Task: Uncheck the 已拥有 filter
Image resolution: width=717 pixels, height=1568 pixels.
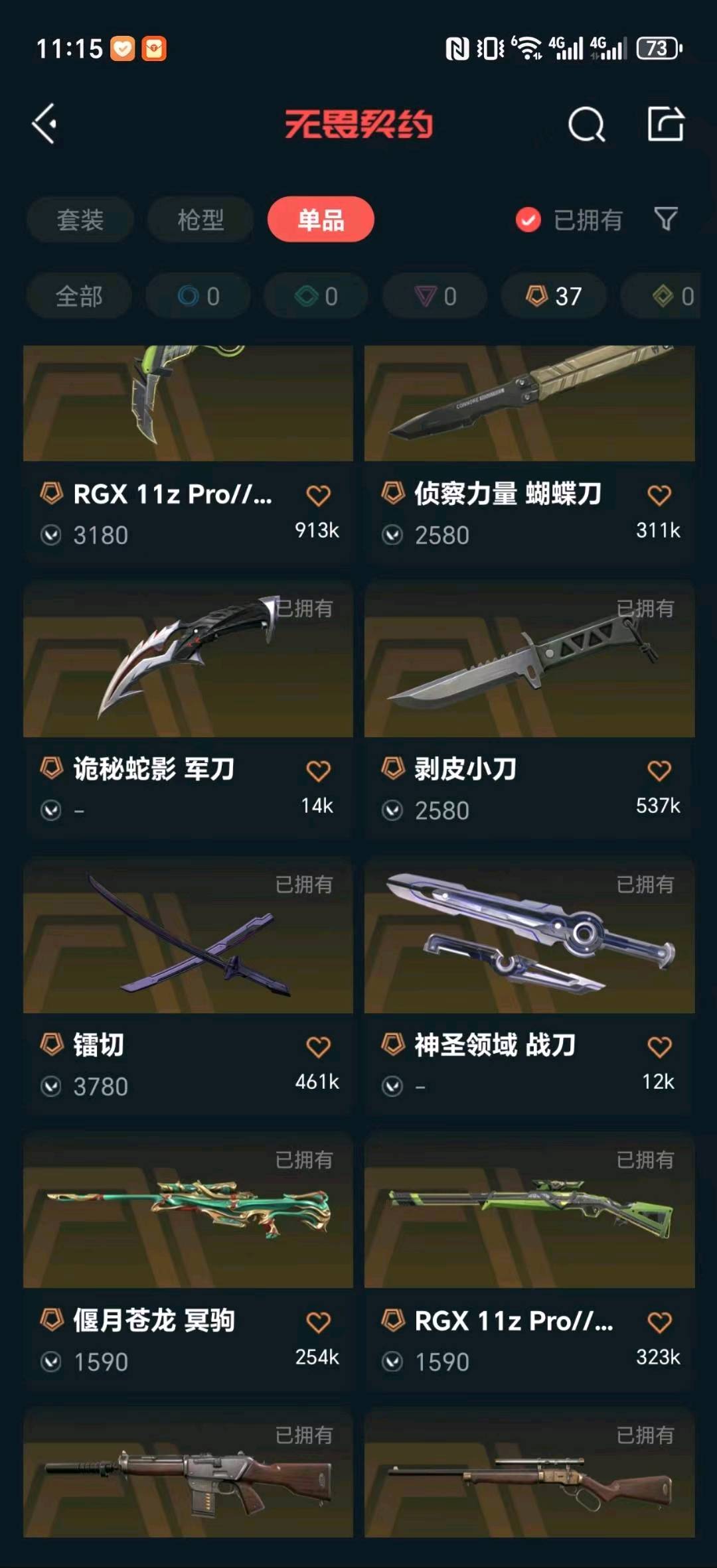Action: 528,220
